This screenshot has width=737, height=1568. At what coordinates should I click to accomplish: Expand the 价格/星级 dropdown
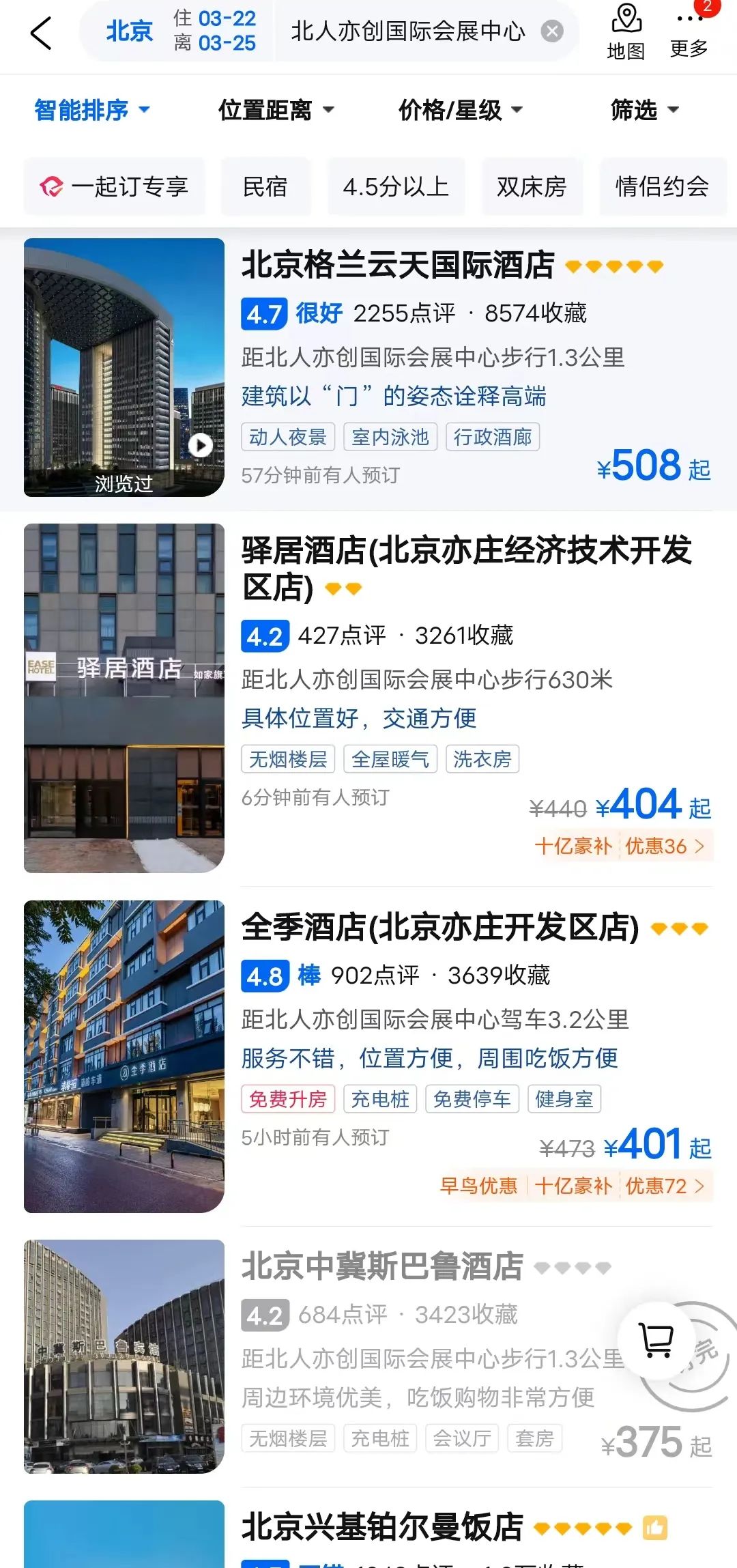461,110
